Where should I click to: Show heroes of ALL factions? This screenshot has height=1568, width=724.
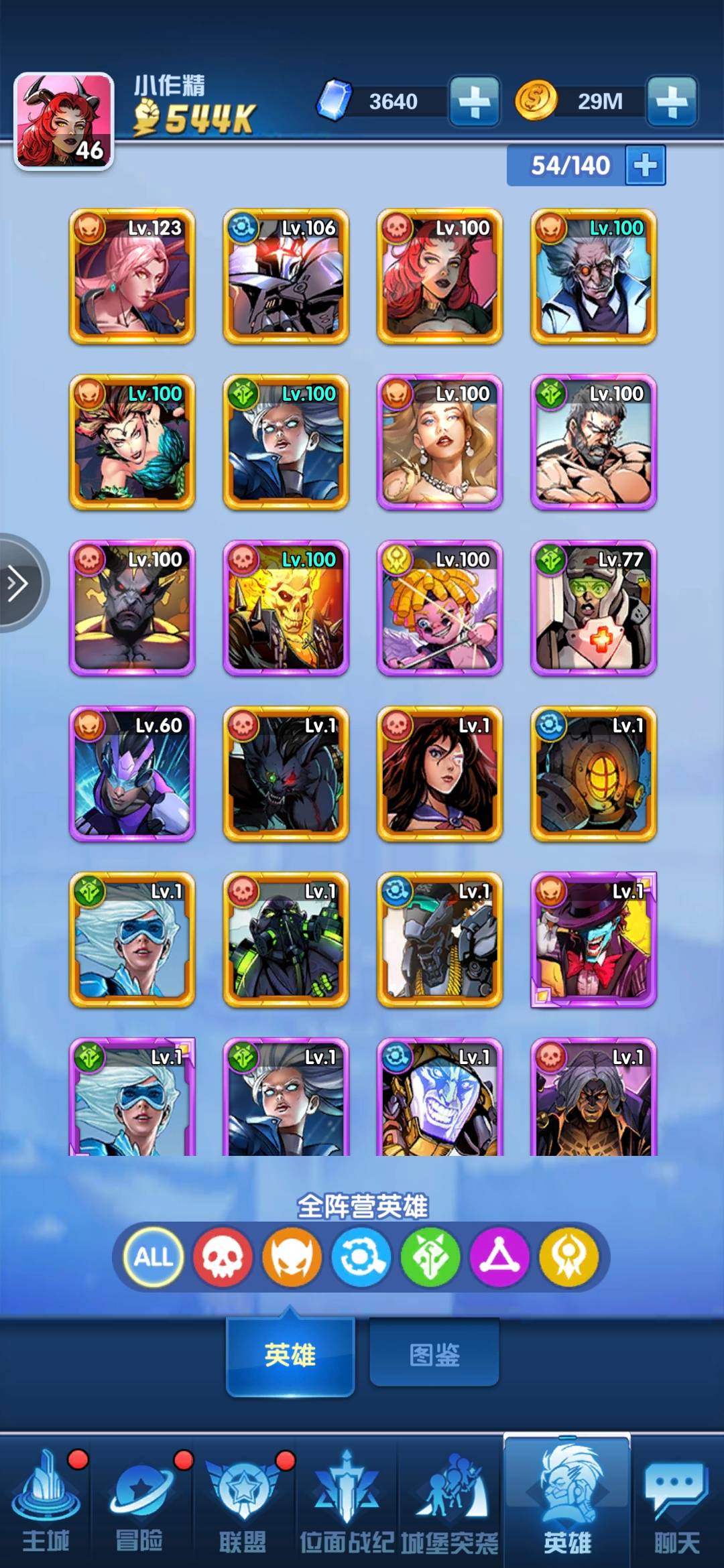tap(154, 1257)
